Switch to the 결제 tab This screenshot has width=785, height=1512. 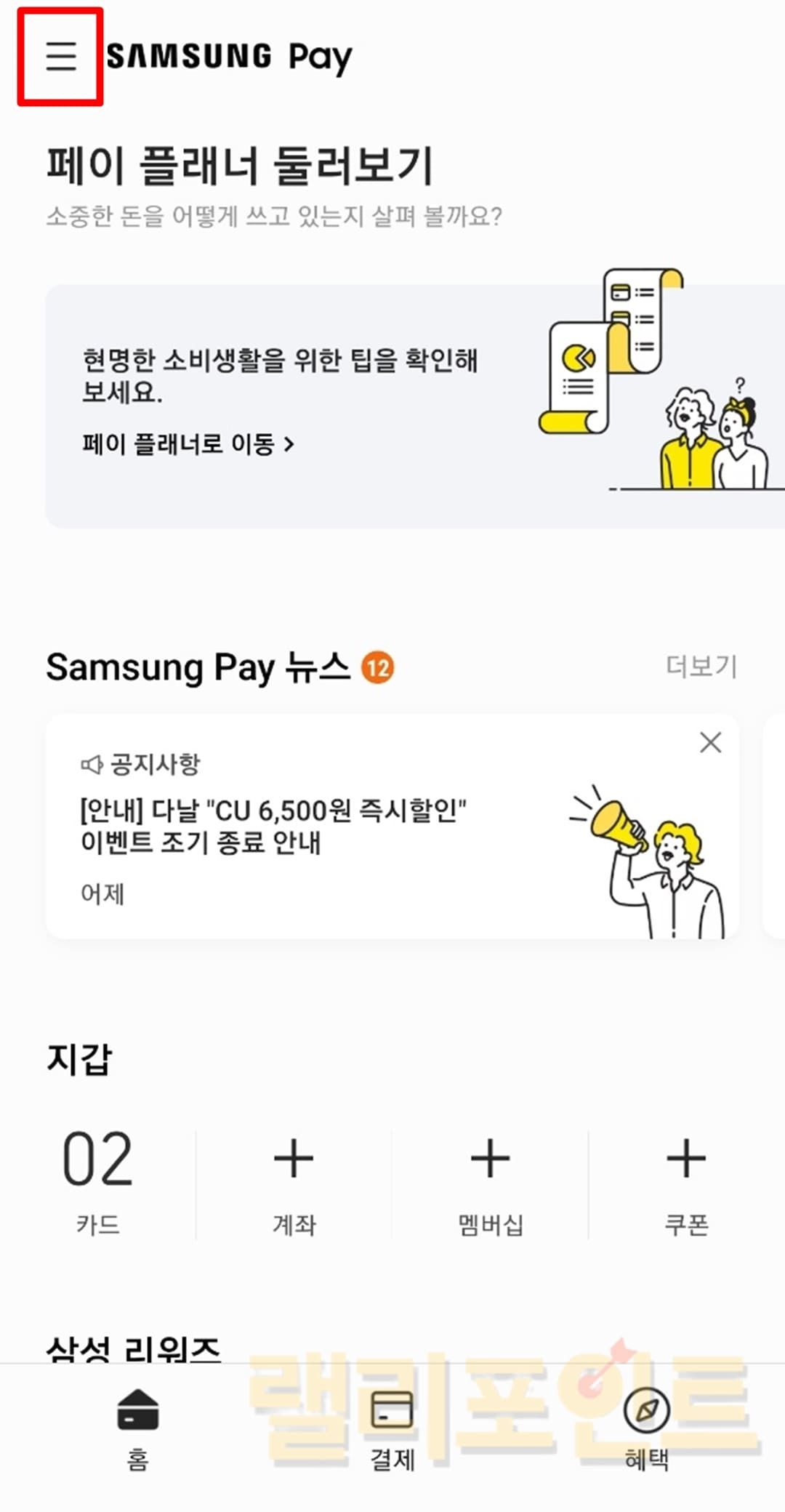coord(392,1428)
